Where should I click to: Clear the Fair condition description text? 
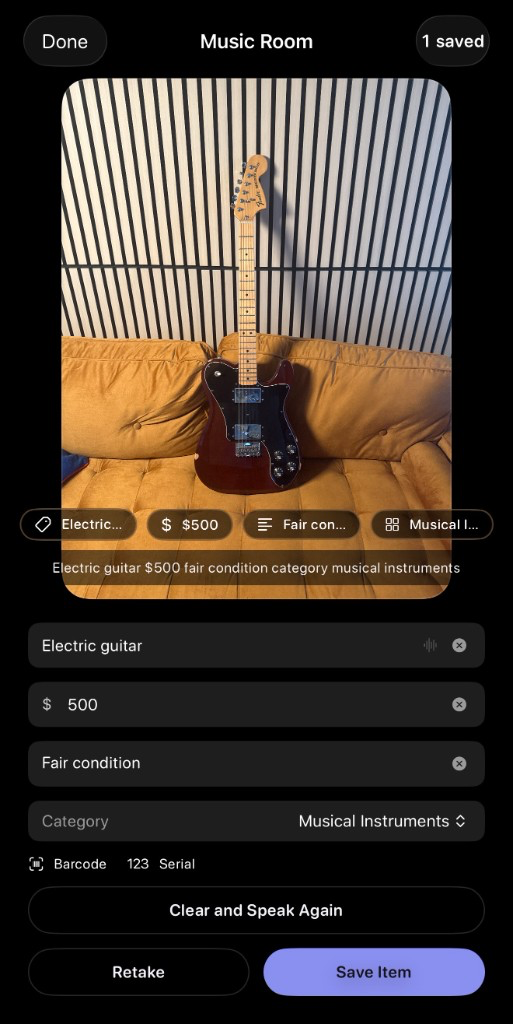pos(459,763)
